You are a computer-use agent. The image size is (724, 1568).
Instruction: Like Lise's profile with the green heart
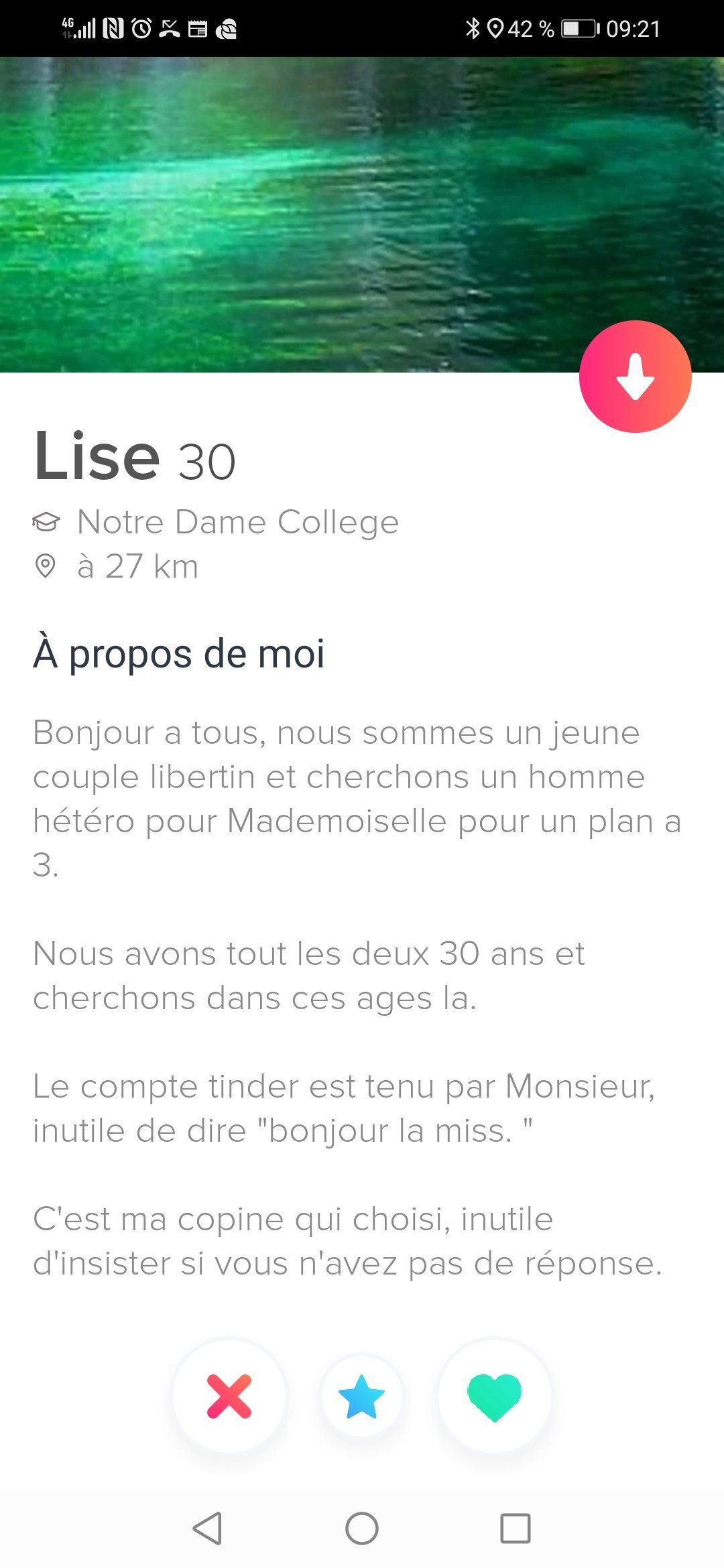[x=494, y=1396]
